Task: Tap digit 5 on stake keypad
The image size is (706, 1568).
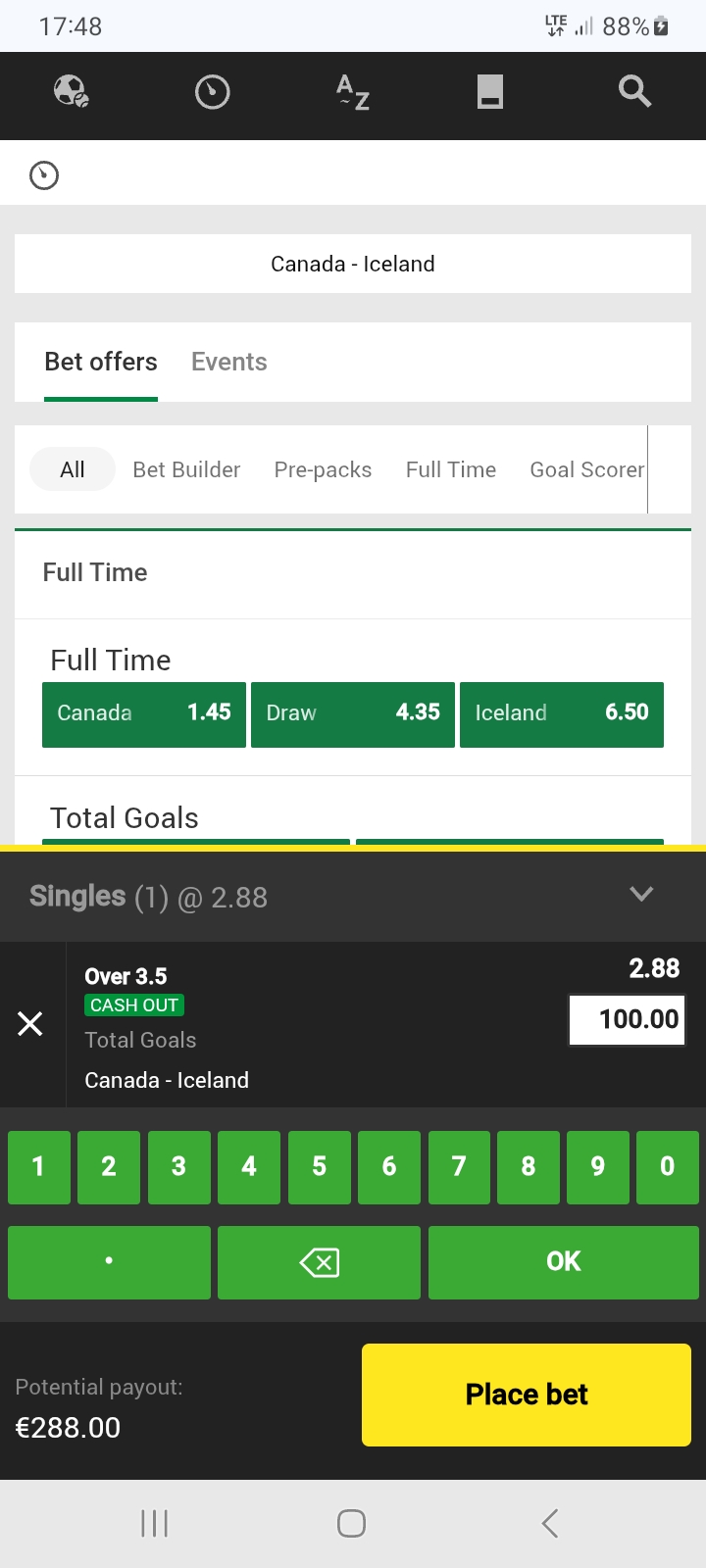Action: coord(319,1166)
